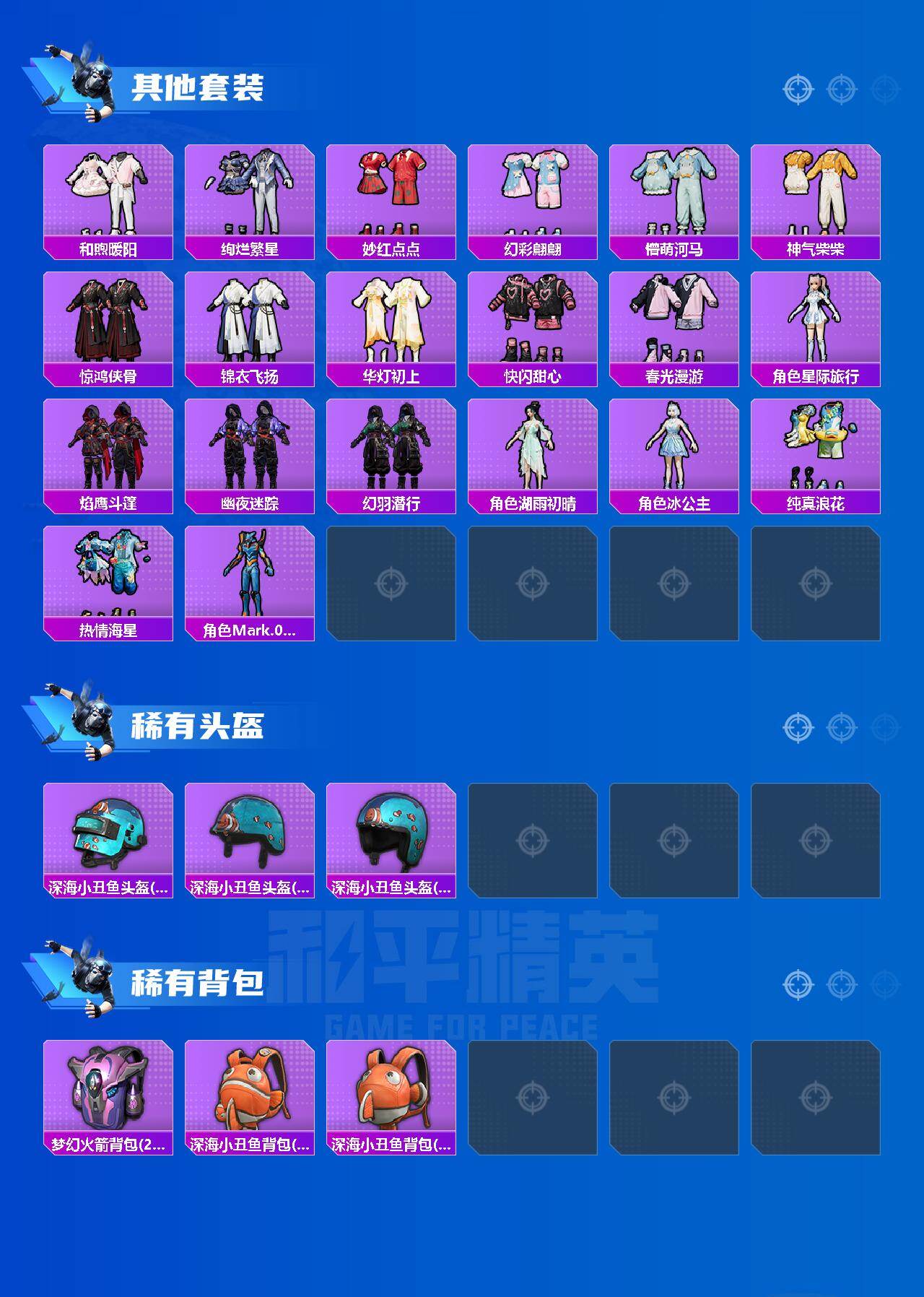Image resolution: width=924 pixels, height=1297 pixels.
Task: Select the 和煦暖阳 outfit thumbnail
Action: pyautogui.click(x=108, y=191)
